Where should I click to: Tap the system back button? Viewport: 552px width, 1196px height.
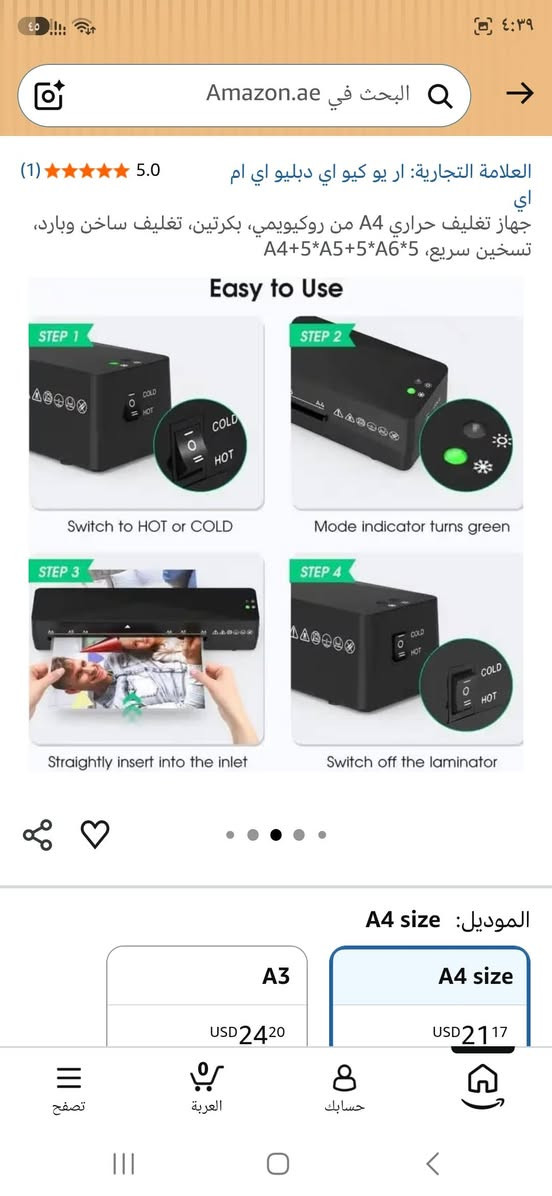click(432, 1164)
